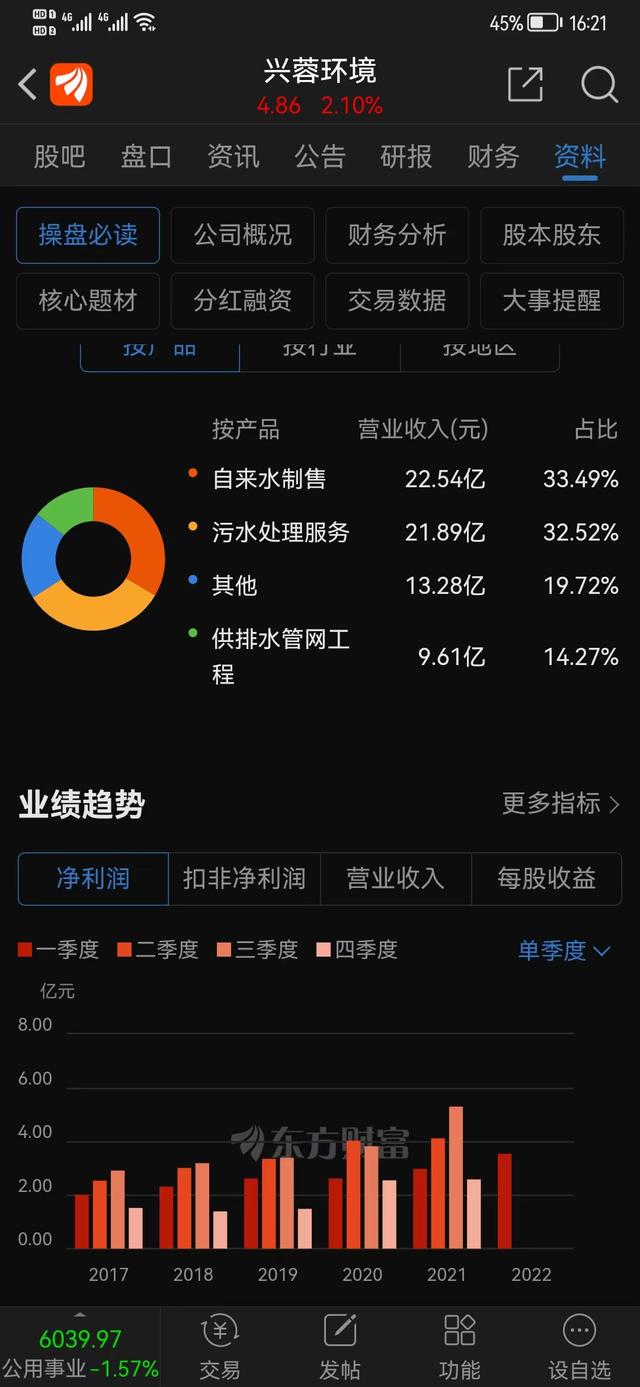Add stock via 设自选

point(579,1347)
